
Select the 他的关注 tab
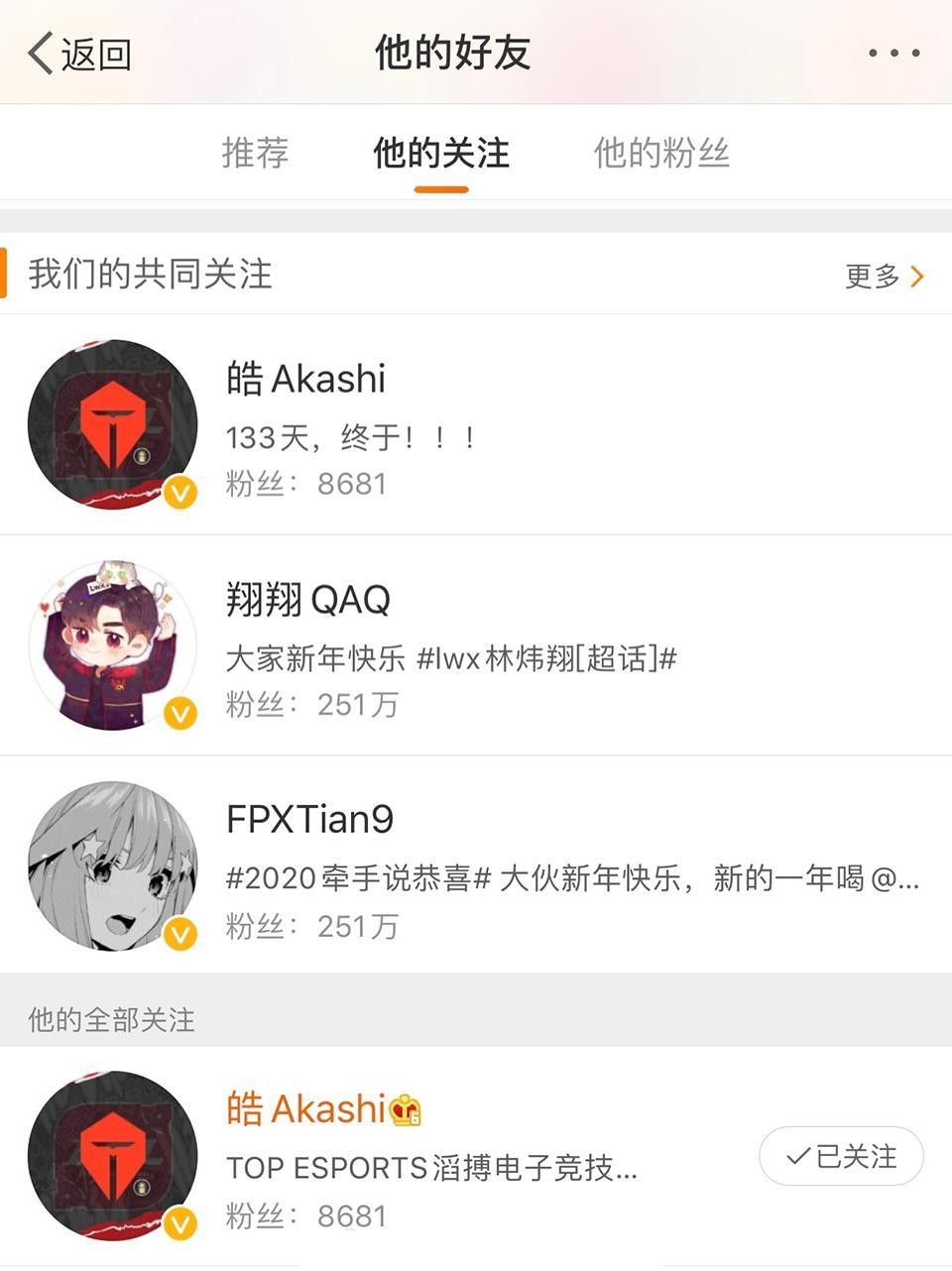[x=441, y=154]
